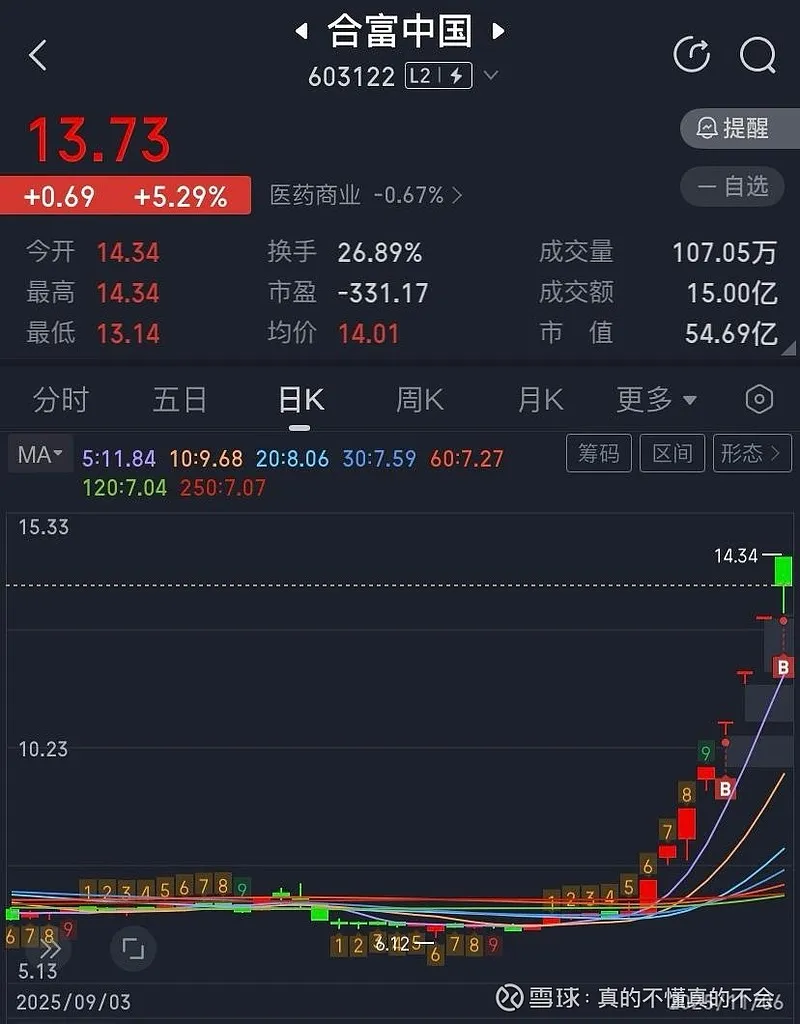The width and height of the screenshot is (800, 1024).
Task: Tap the 筹码 chip distribution button
Action: click(x=599, y=453)
